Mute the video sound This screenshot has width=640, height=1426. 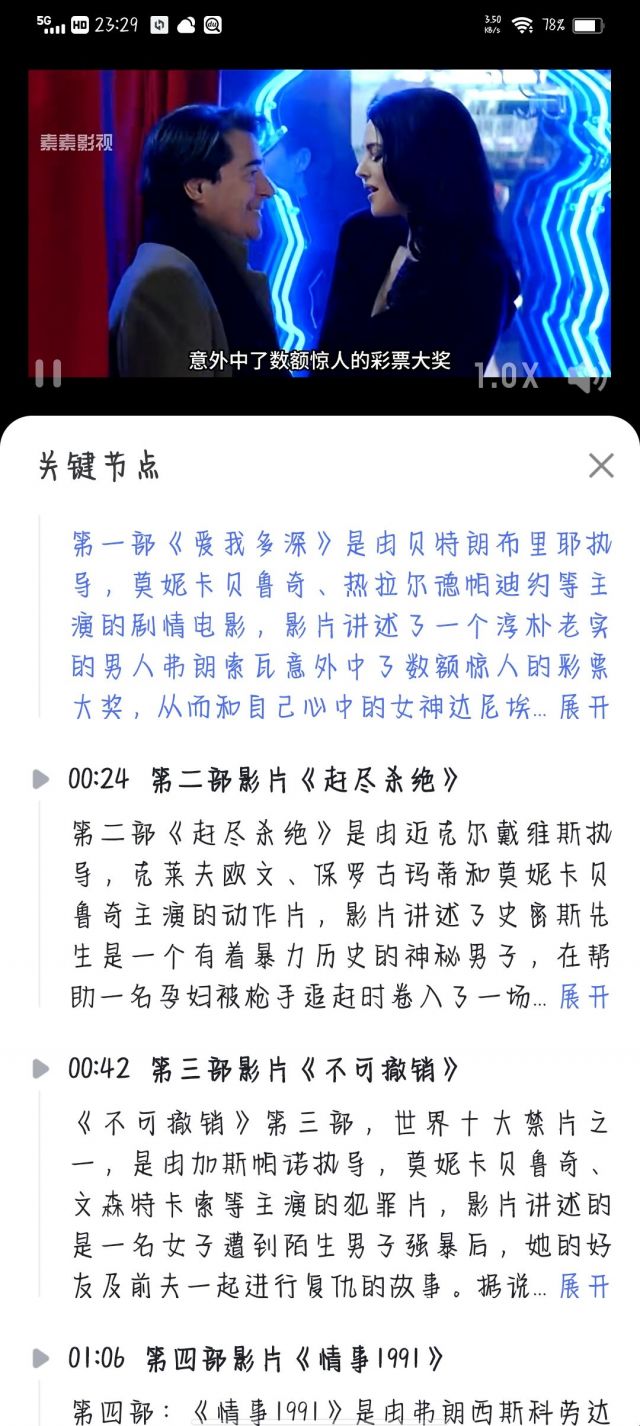coord(587,377)
